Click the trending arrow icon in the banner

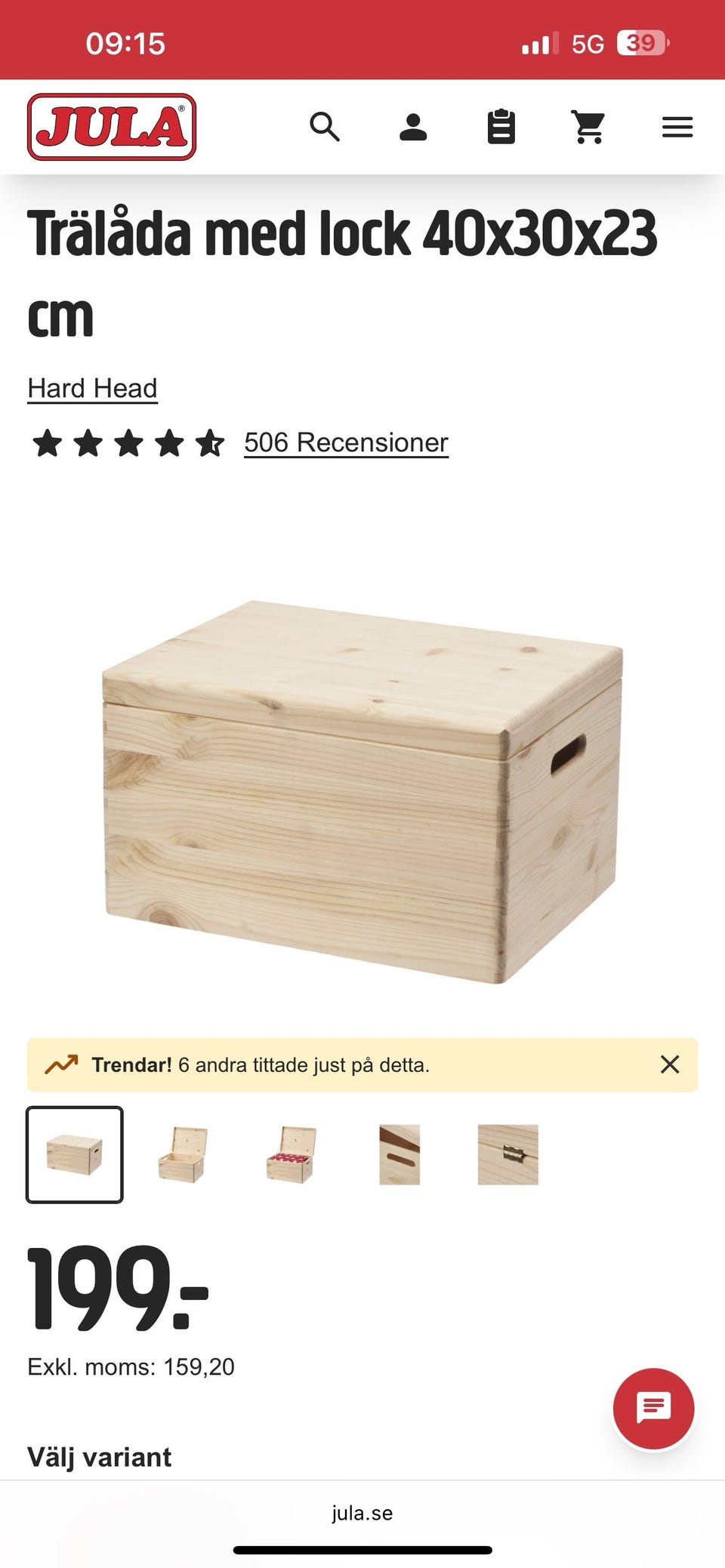coord(62,1065)
